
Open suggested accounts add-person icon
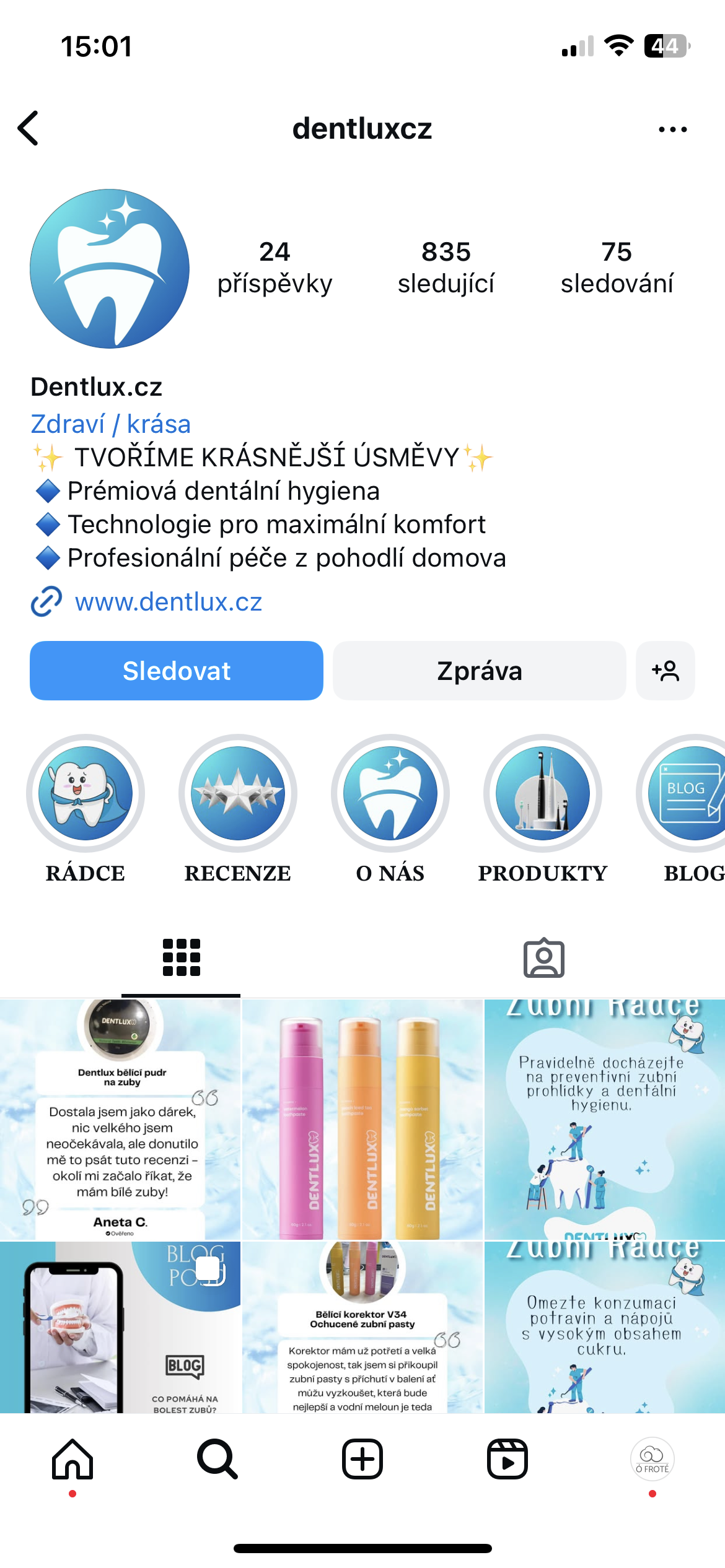click(666, 671)
